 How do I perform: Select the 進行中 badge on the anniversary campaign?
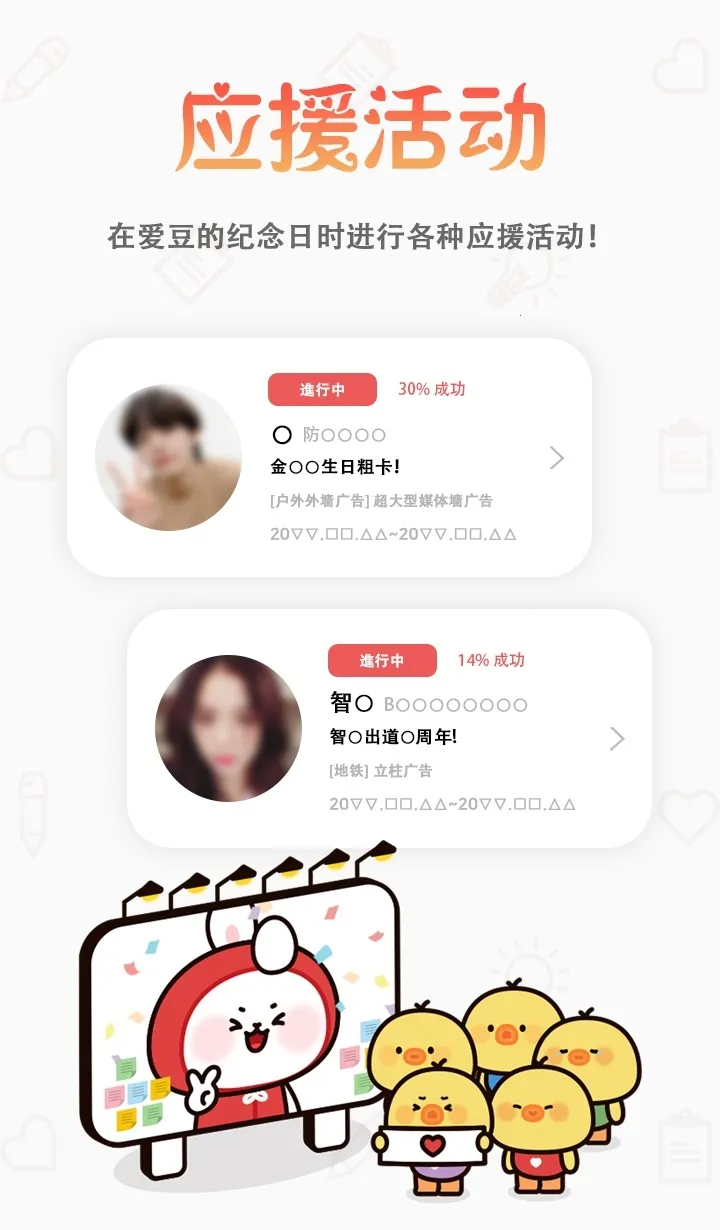tap(381, 660)
